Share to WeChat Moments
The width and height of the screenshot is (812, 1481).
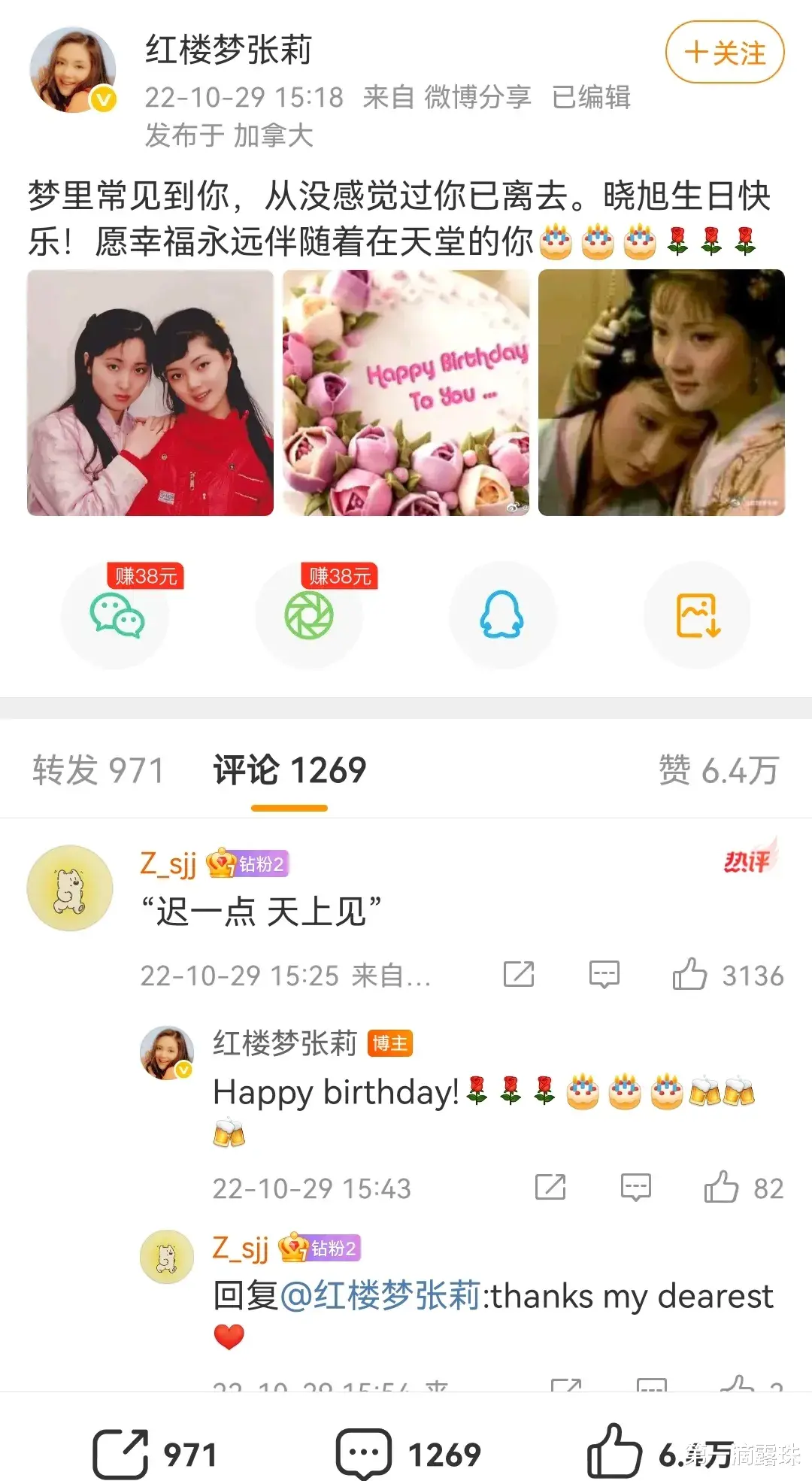(x=309, y=615)
